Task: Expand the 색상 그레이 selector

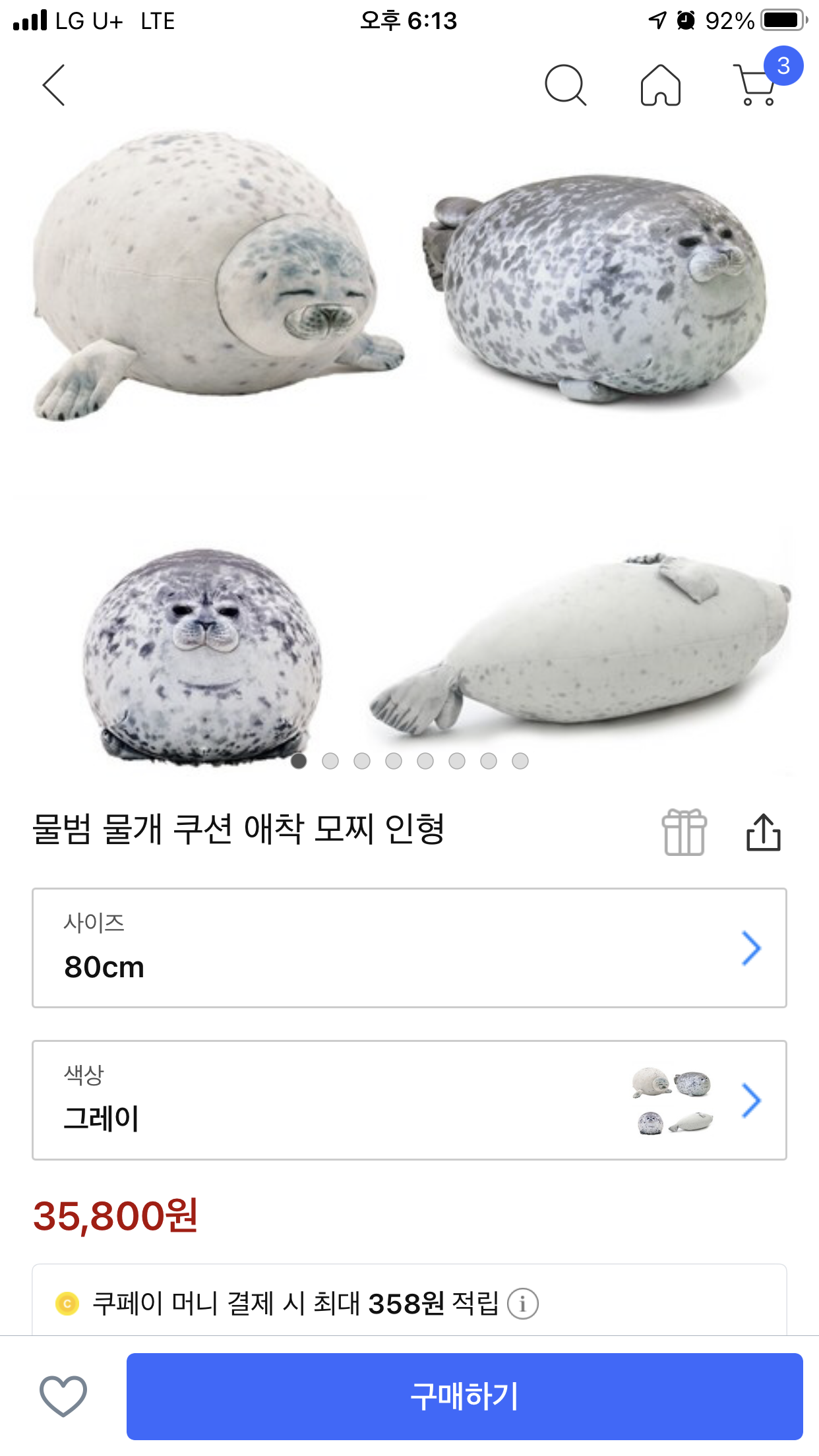Action: point(409,1100)
